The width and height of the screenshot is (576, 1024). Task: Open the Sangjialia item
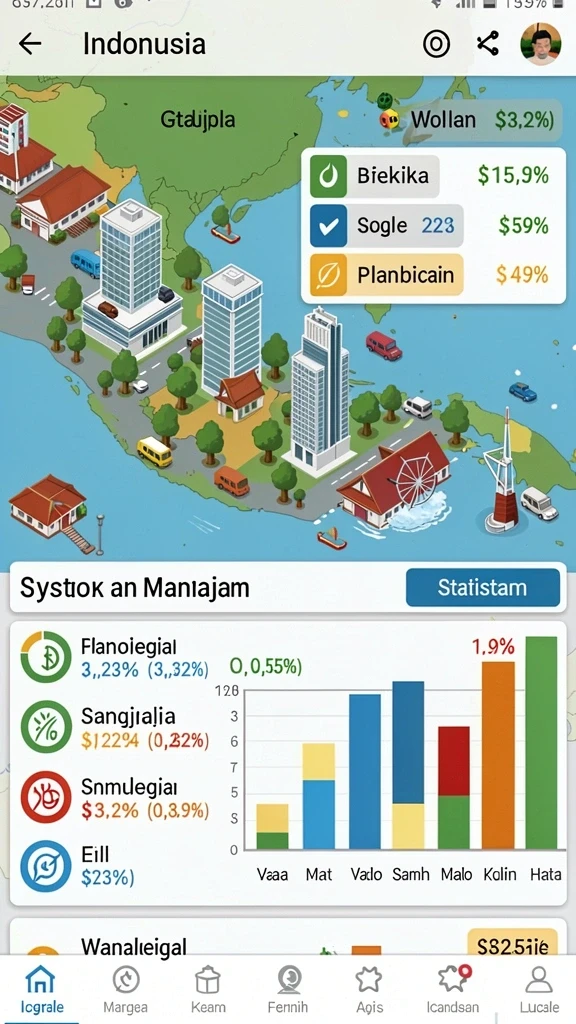pos(114,727)
